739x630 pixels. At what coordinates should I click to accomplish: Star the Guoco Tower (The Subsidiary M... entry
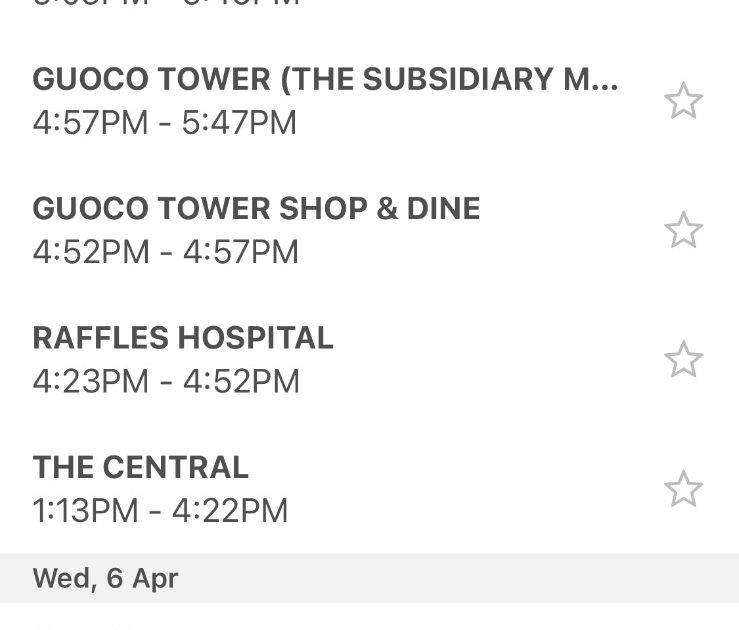click(684, 101)
